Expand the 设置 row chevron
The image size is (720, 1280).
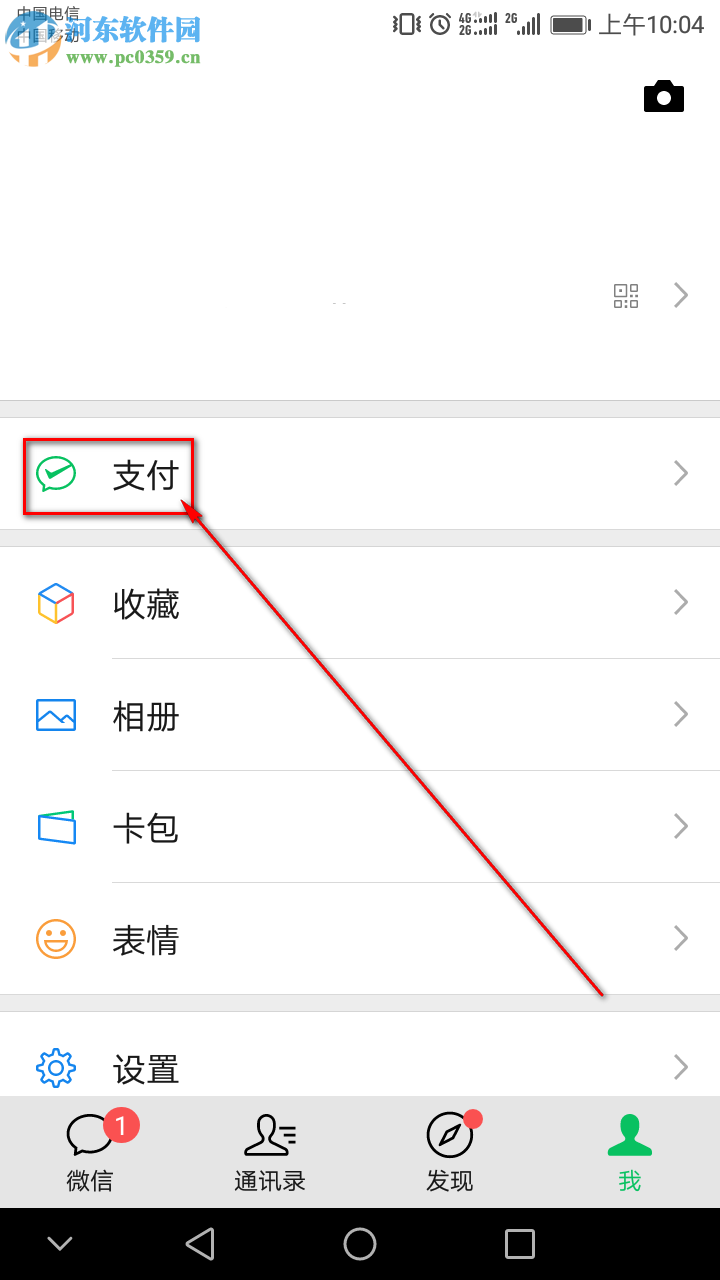(681, 1067)
